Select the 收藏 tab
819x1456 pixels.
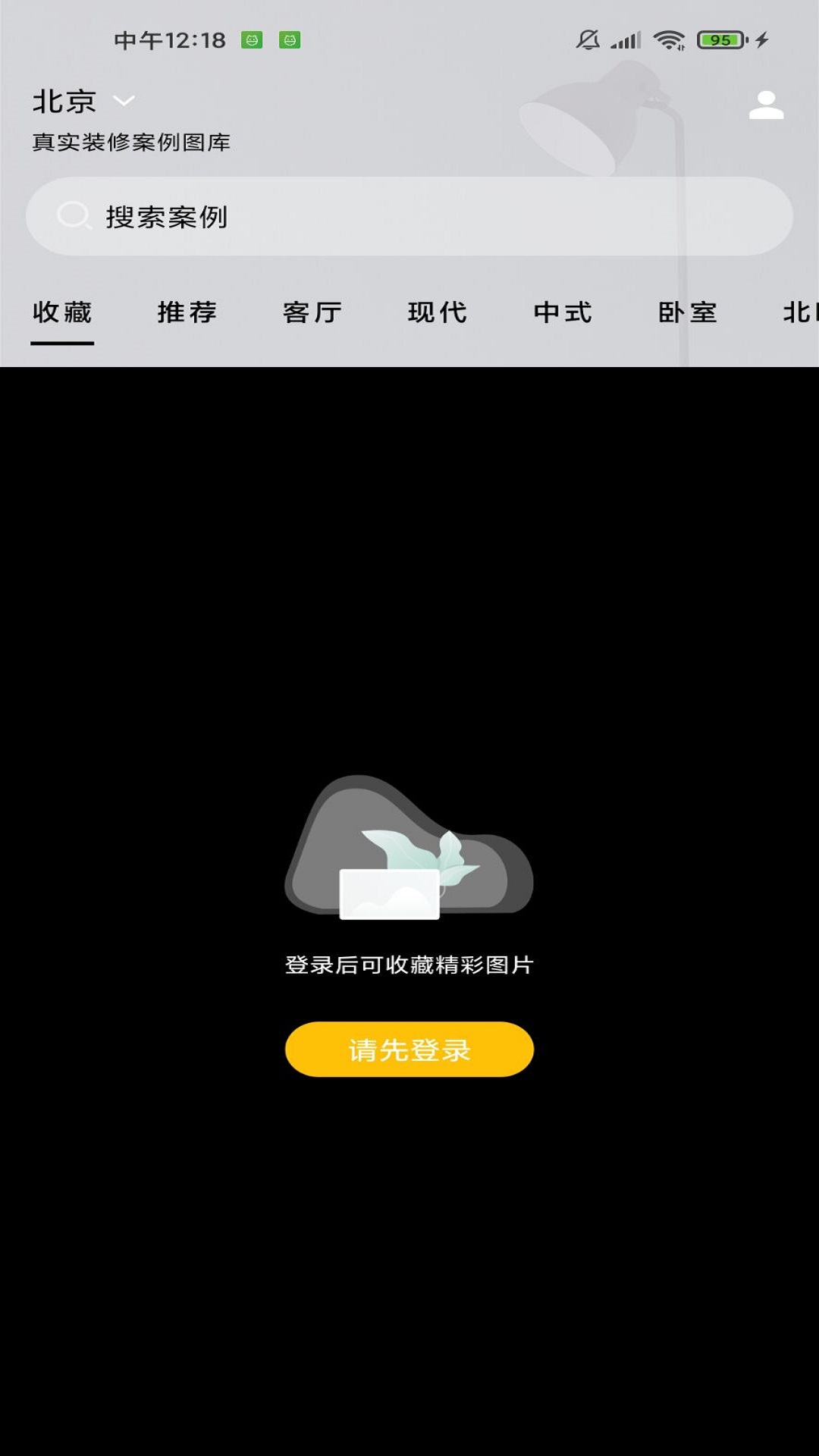[x=62, y=312]
